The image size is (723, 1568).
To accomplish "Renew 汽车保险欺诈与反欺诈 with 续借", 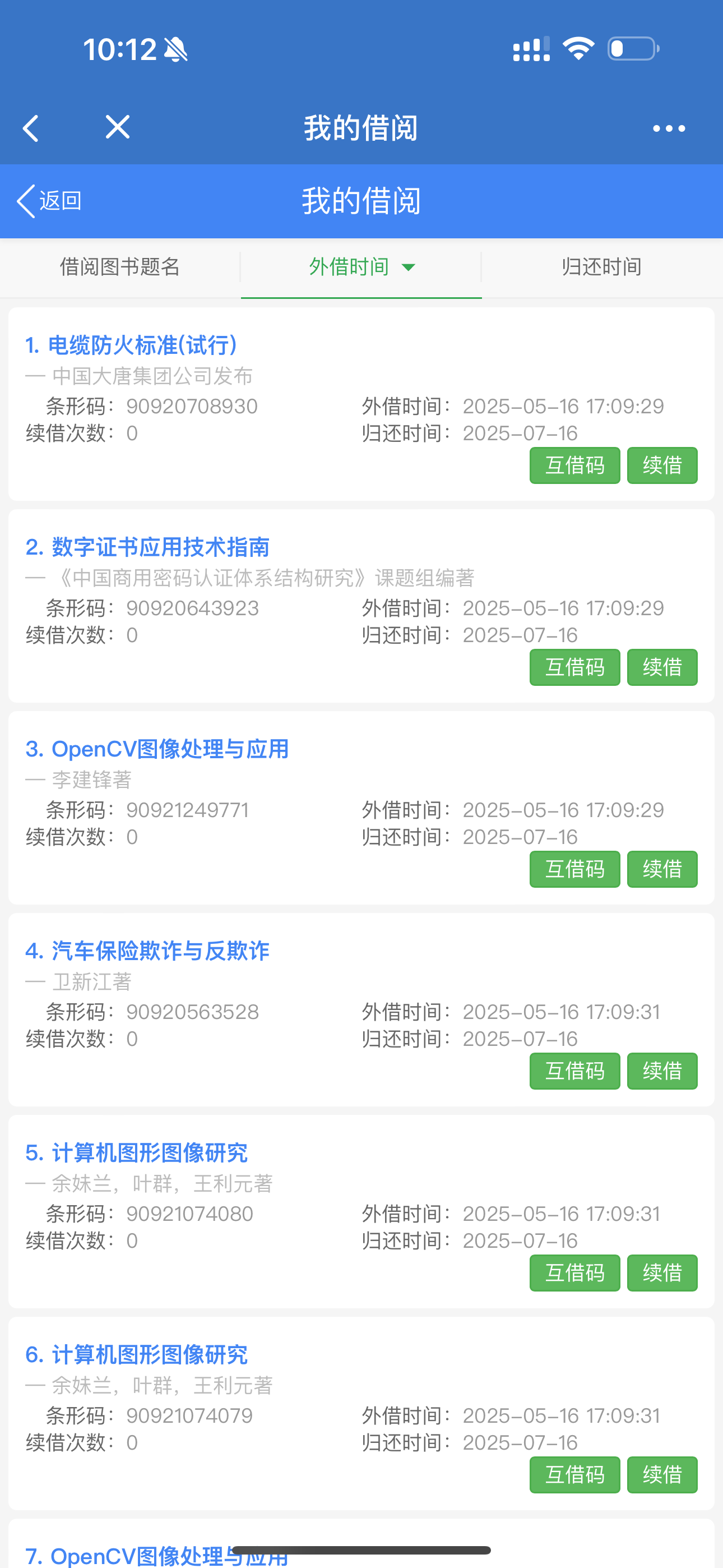I will 661,1071.
